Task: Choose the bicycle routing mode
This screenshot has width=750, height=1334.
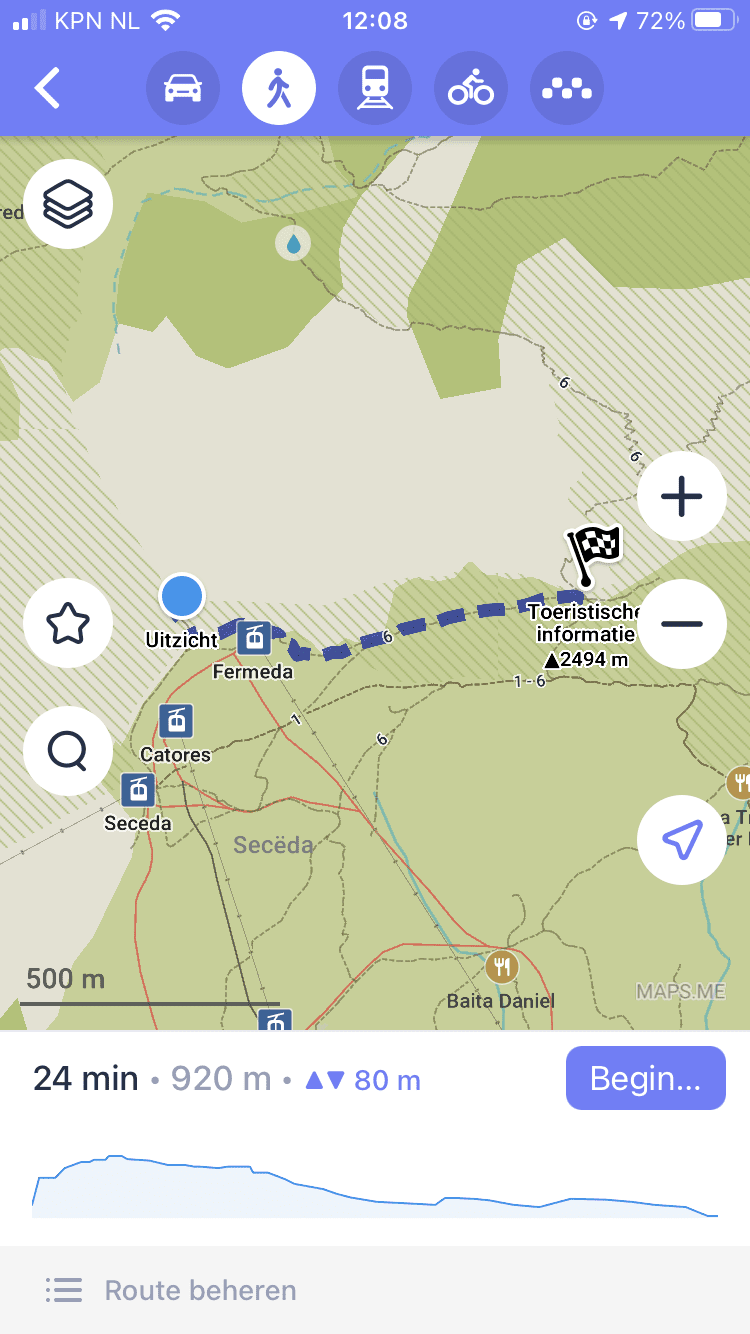Action: [x=471, y=88]
